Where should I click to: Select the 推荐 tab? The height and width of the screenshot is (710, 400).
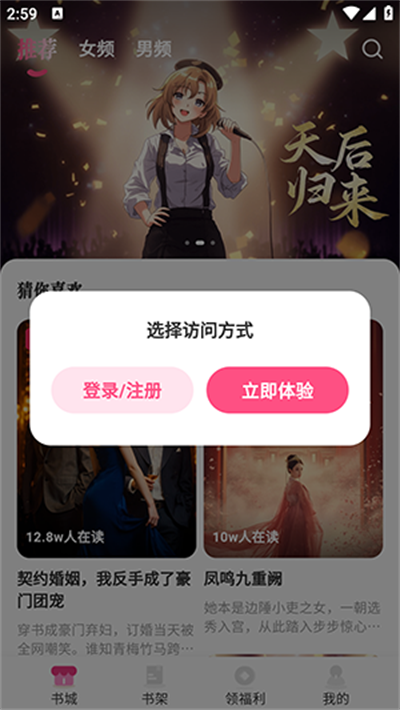coord(37,50)
